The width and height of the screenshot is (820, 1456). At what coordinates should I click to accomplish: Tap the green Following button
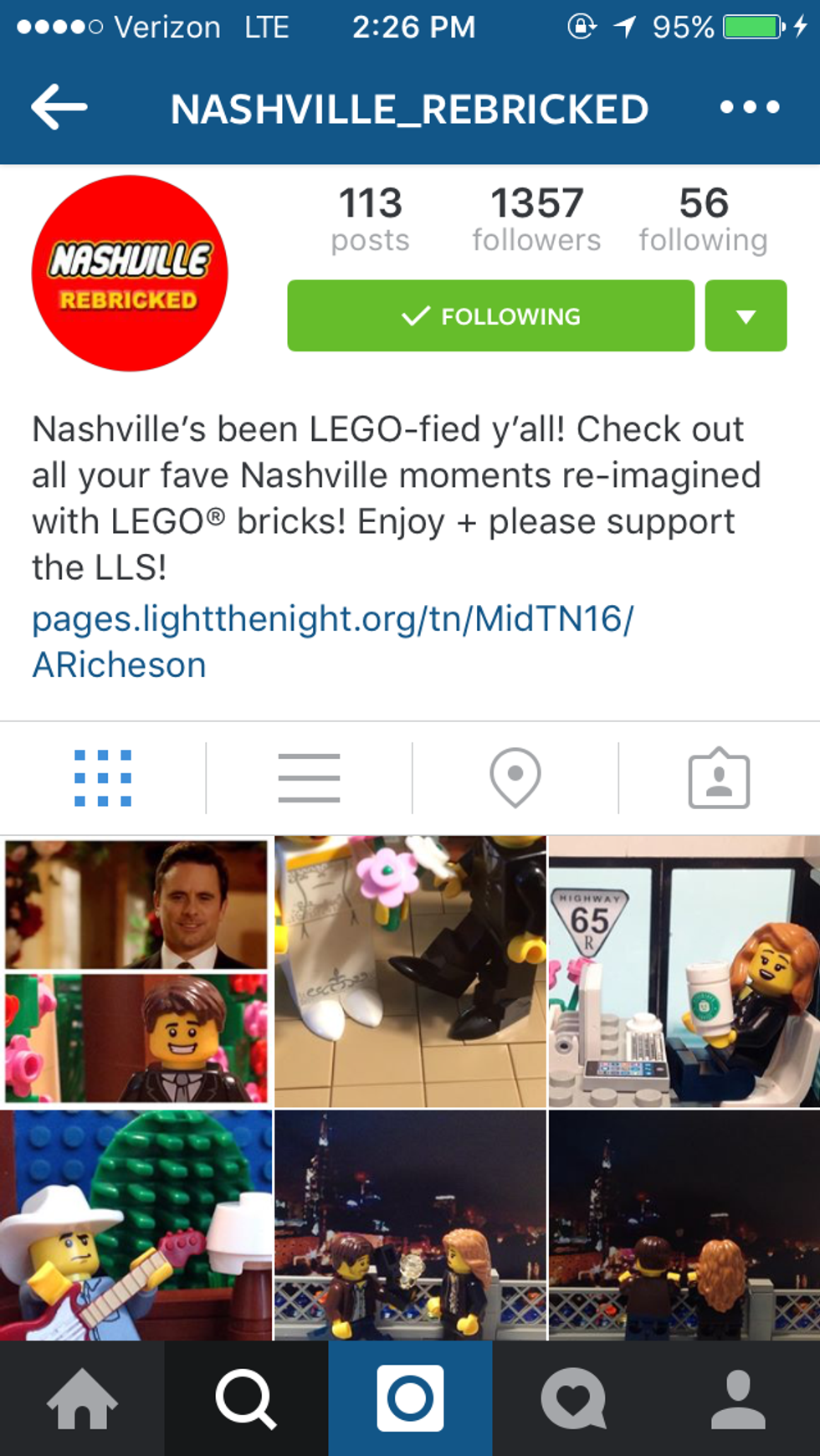tap(490, 316)
